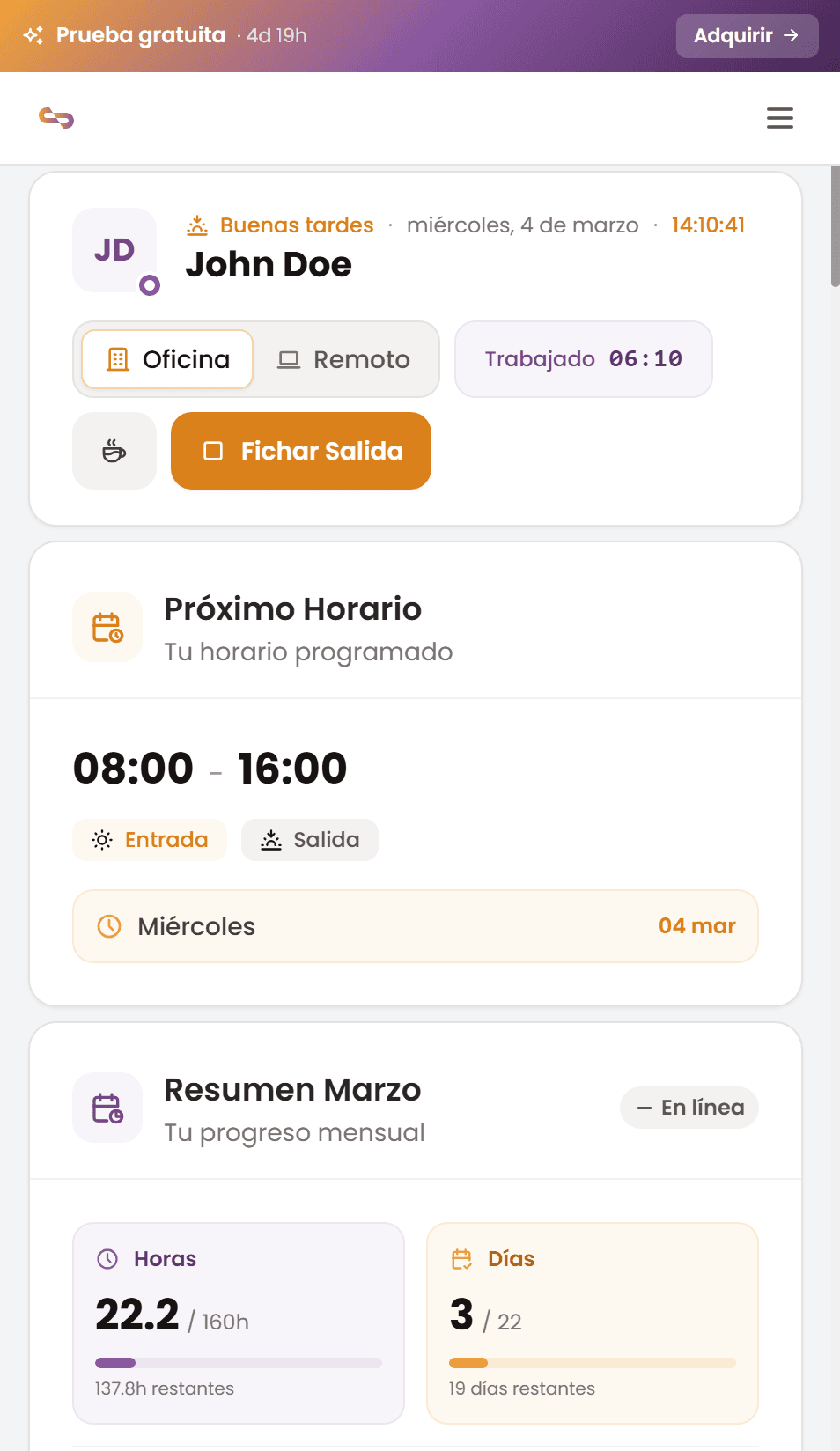
Task: Select the Oficina tab
Action: (x=166, y=359)
